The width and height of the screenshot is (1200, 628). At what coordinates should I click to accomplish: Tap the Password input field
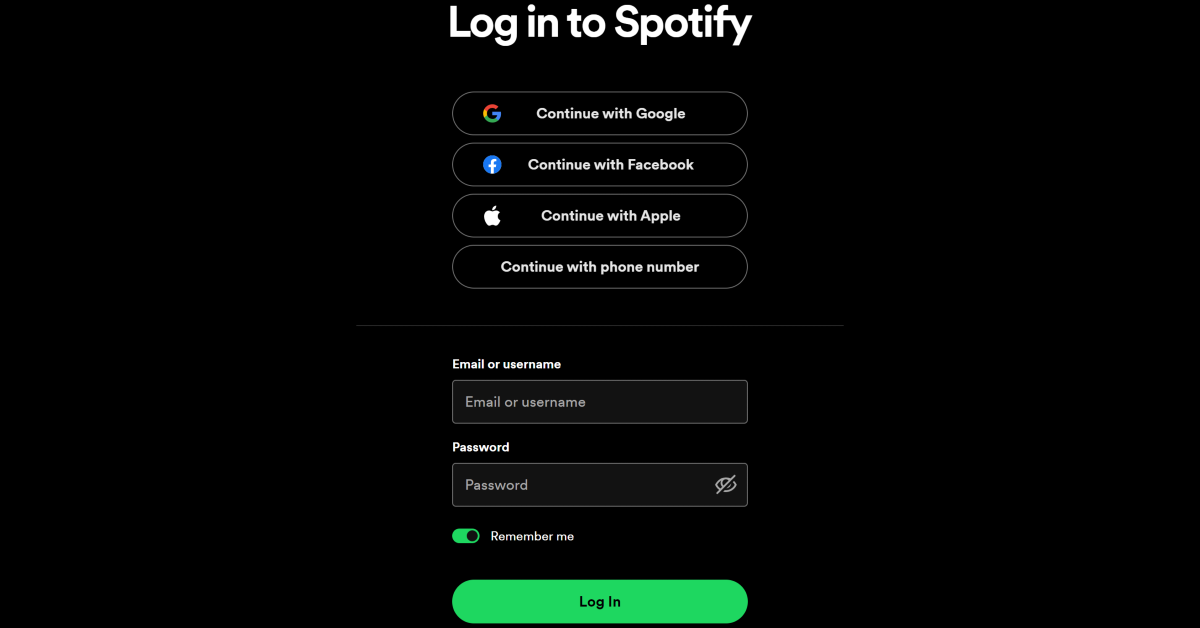[x=580, y=484]
